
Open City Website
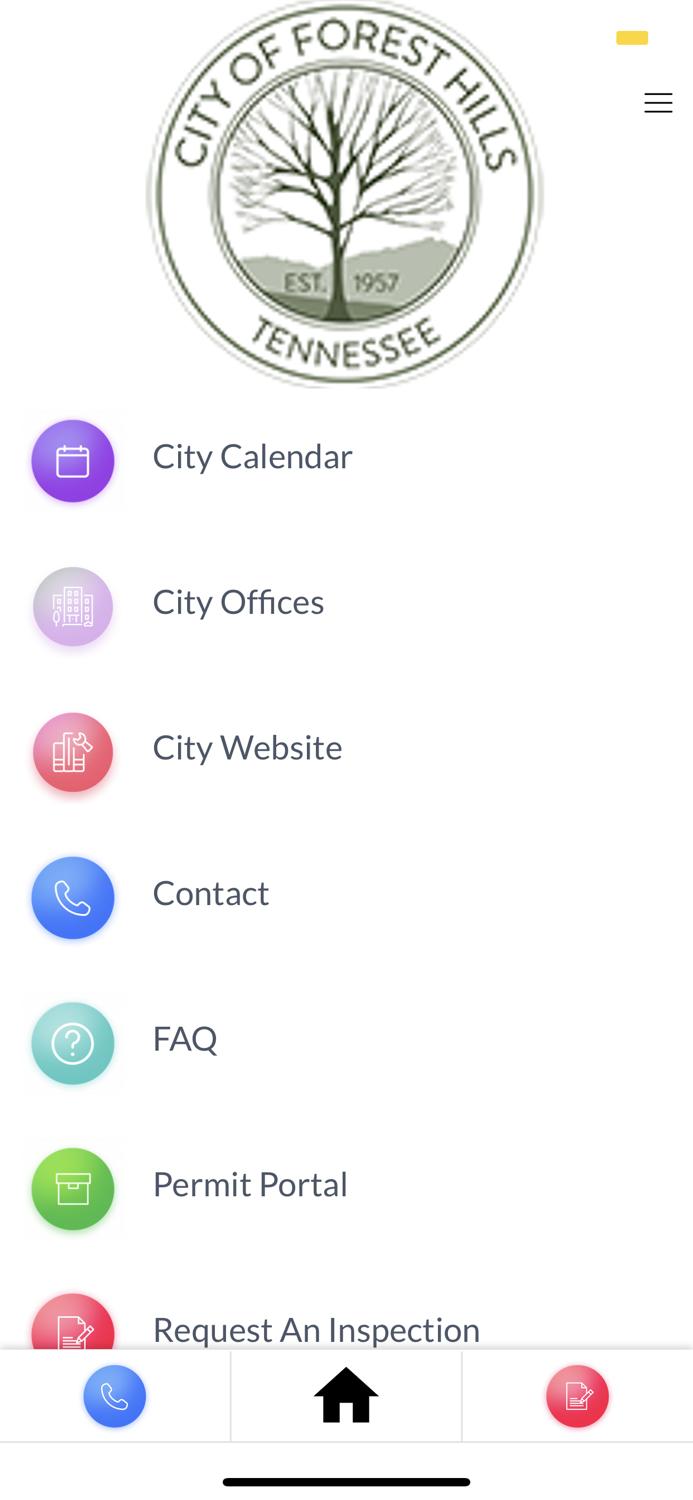pyautogui.click(x=346, y=750)
